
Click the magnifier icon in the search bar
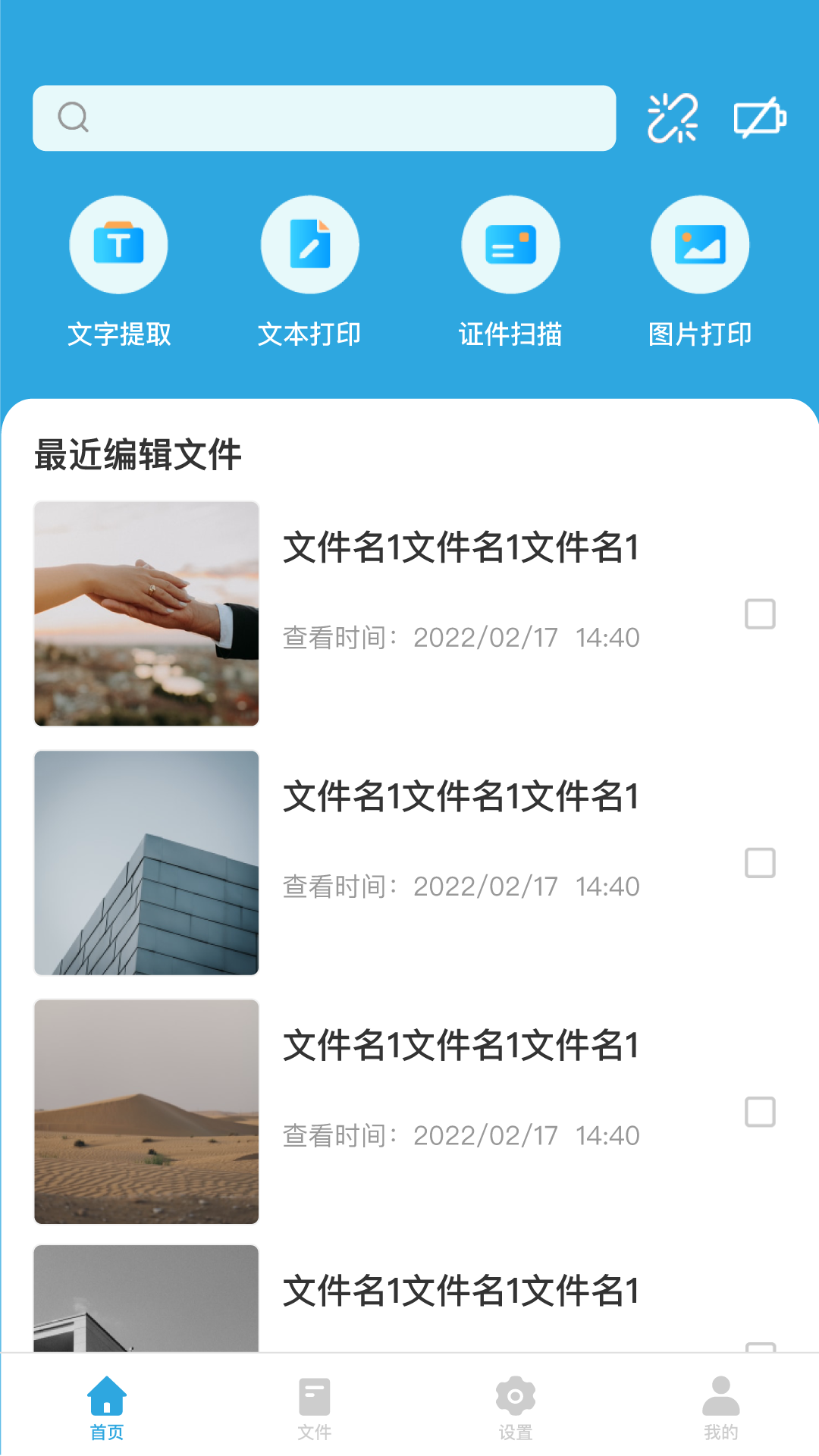coord(73,118)
